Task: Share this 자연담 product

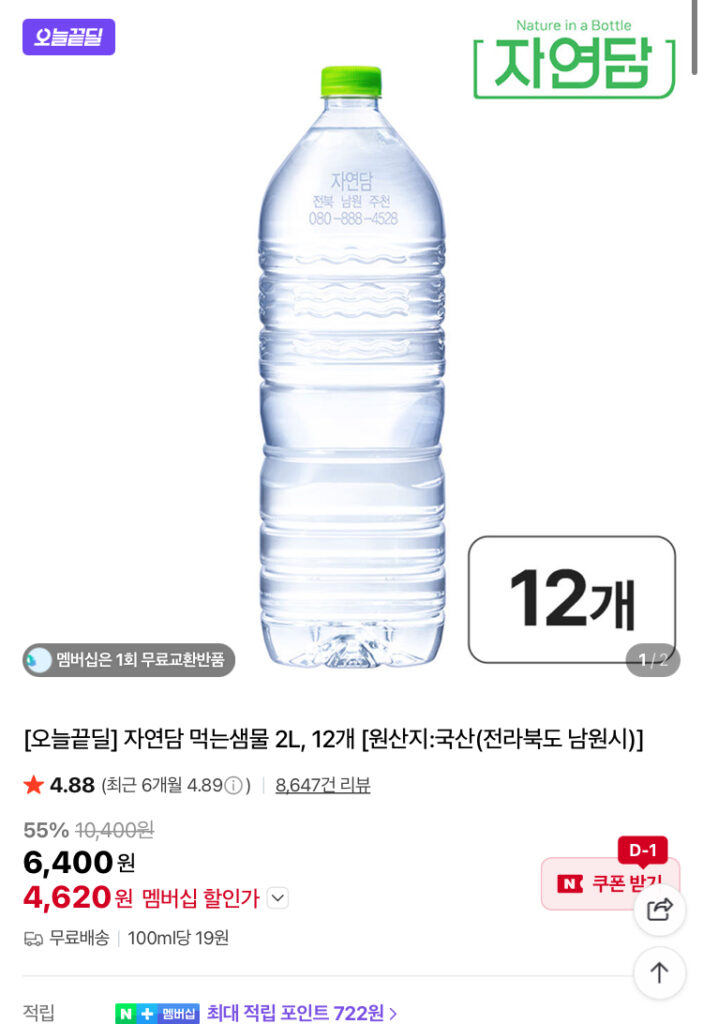Action: (x=660, y=909)
